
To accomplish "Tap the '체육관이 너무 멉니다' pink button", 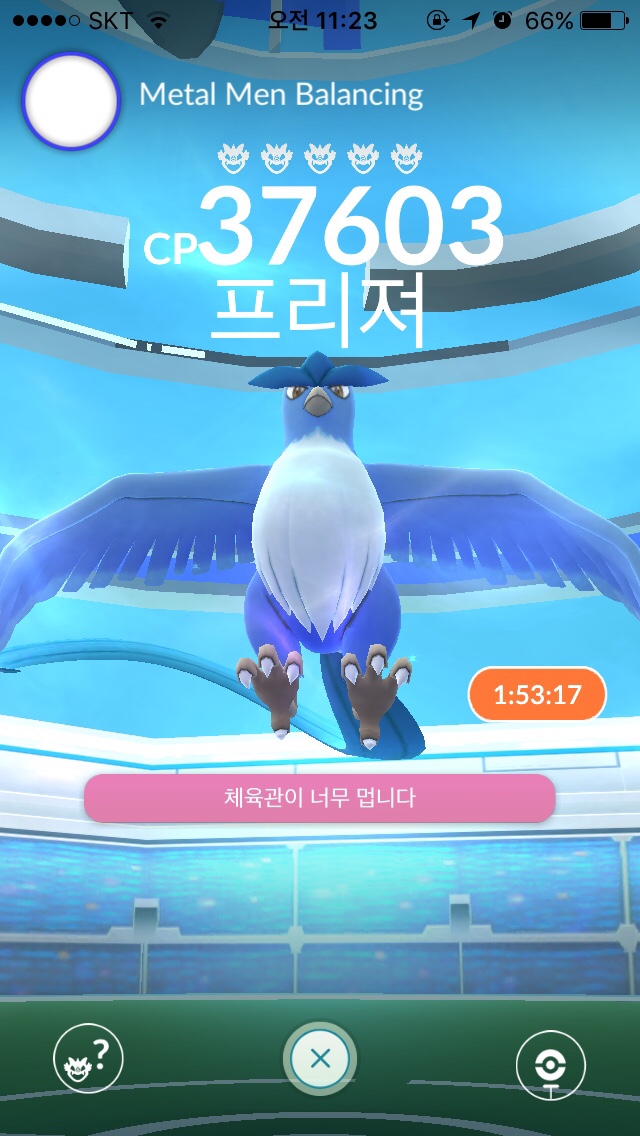I will coord(319,798).
